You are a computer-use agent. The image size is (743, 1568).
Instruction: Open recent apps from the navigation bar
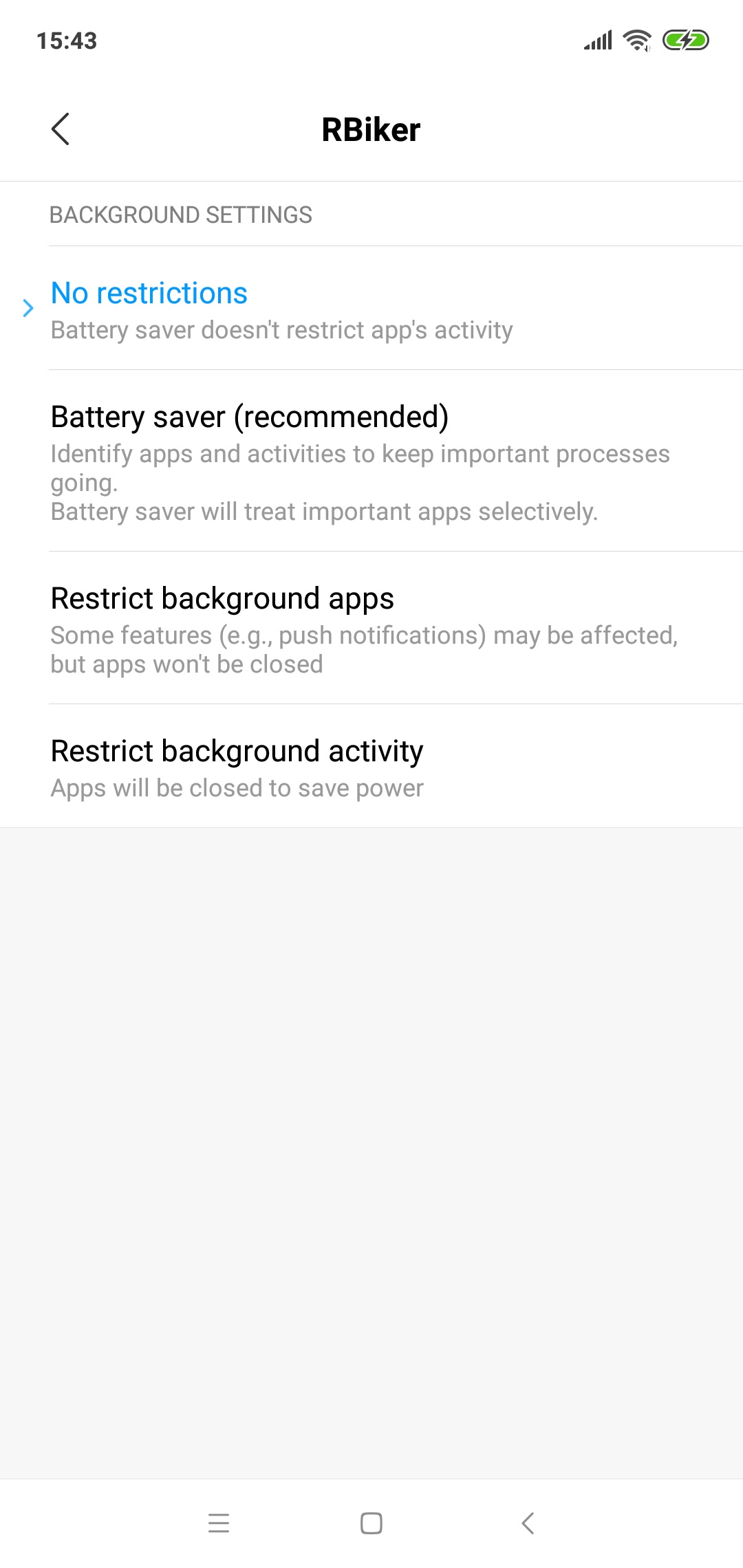coord(219,1523)
